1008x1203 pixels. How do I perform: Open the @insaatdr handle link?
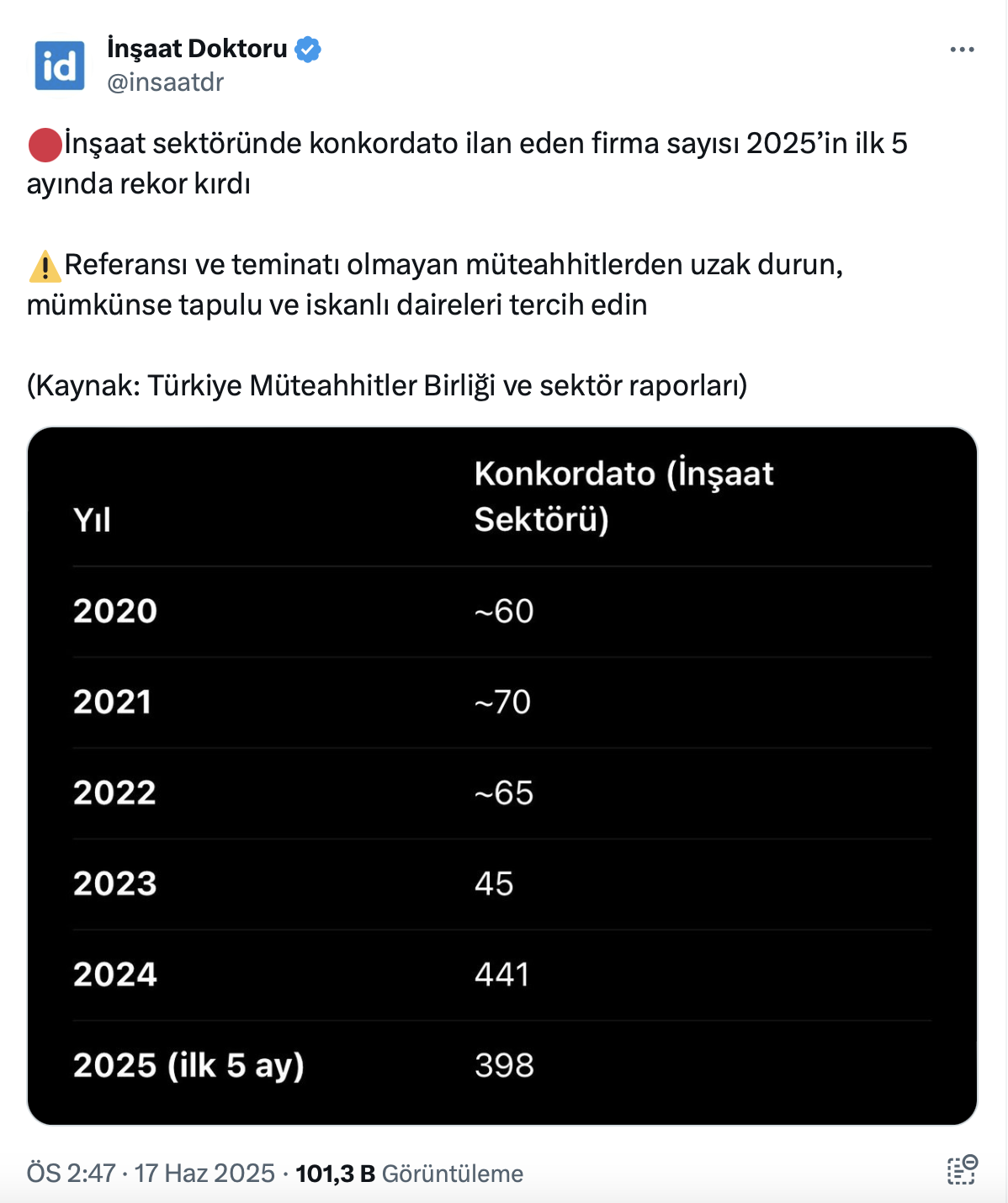click(x=166, y=82)
